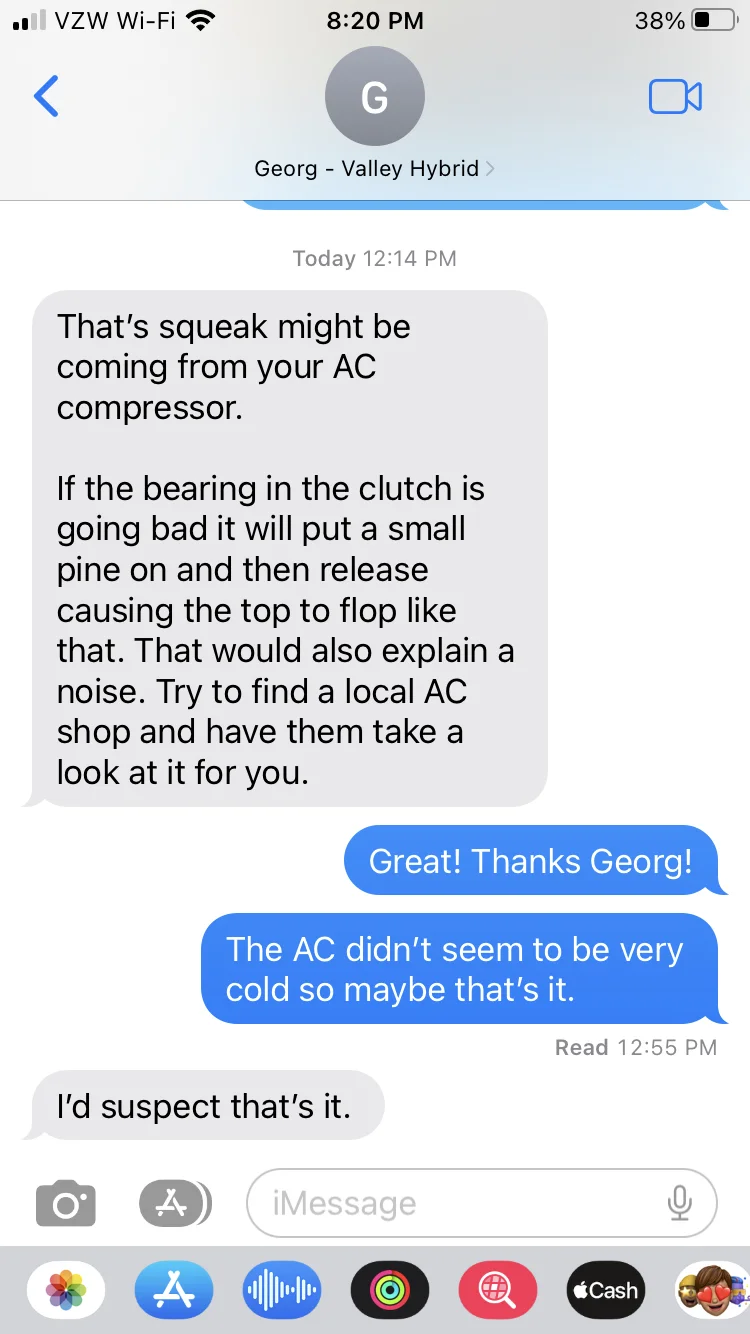750x1334 pixels.
Task: Tap the microphone to dictate a message
Action: point(680,1203)
